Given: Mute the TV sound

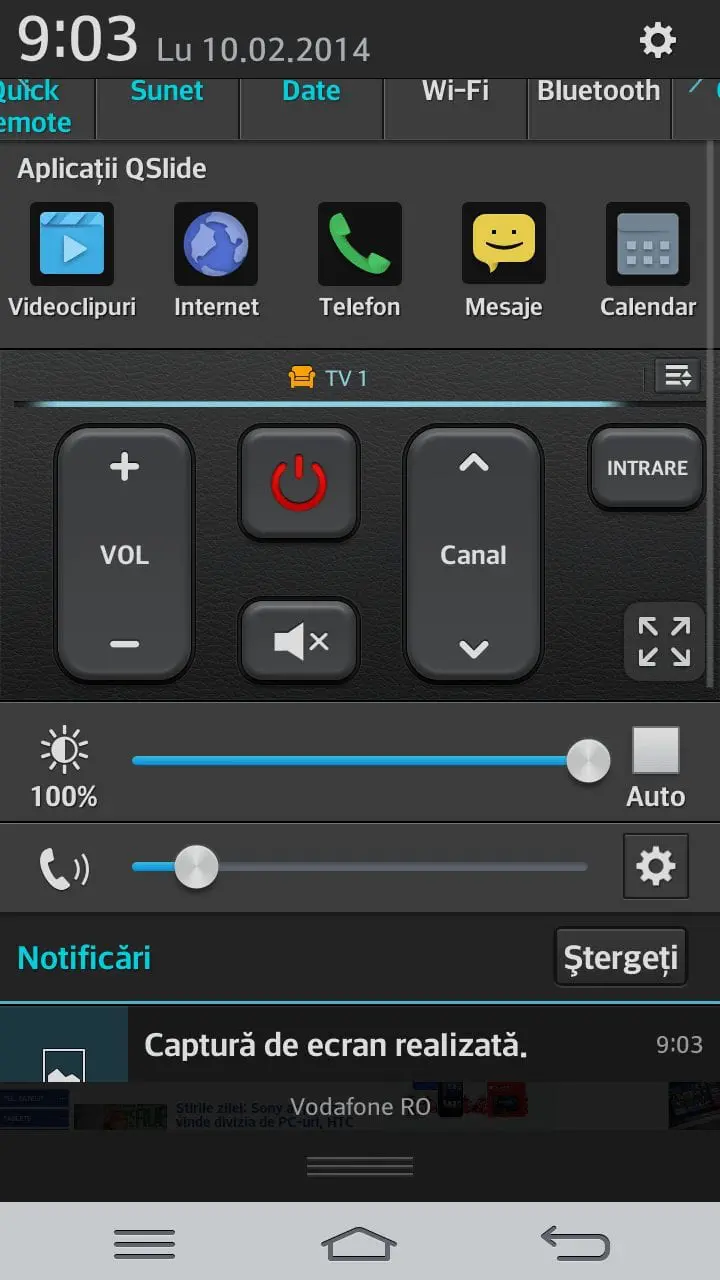Looking at the screenshot, I should click(299, 641).
